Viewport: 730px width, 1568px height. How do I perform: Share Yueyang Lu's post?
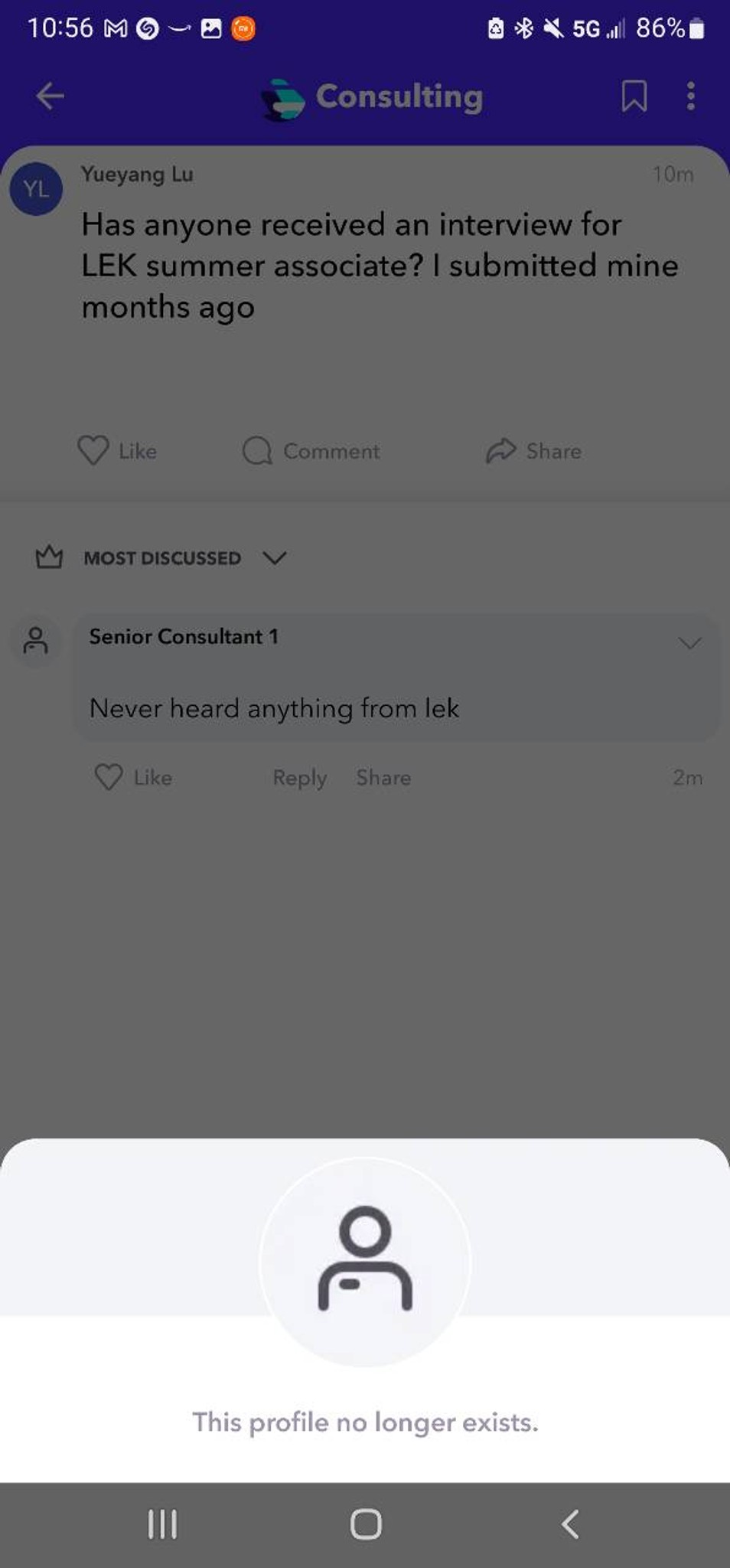pyautogui.click(x=533, y=451)
